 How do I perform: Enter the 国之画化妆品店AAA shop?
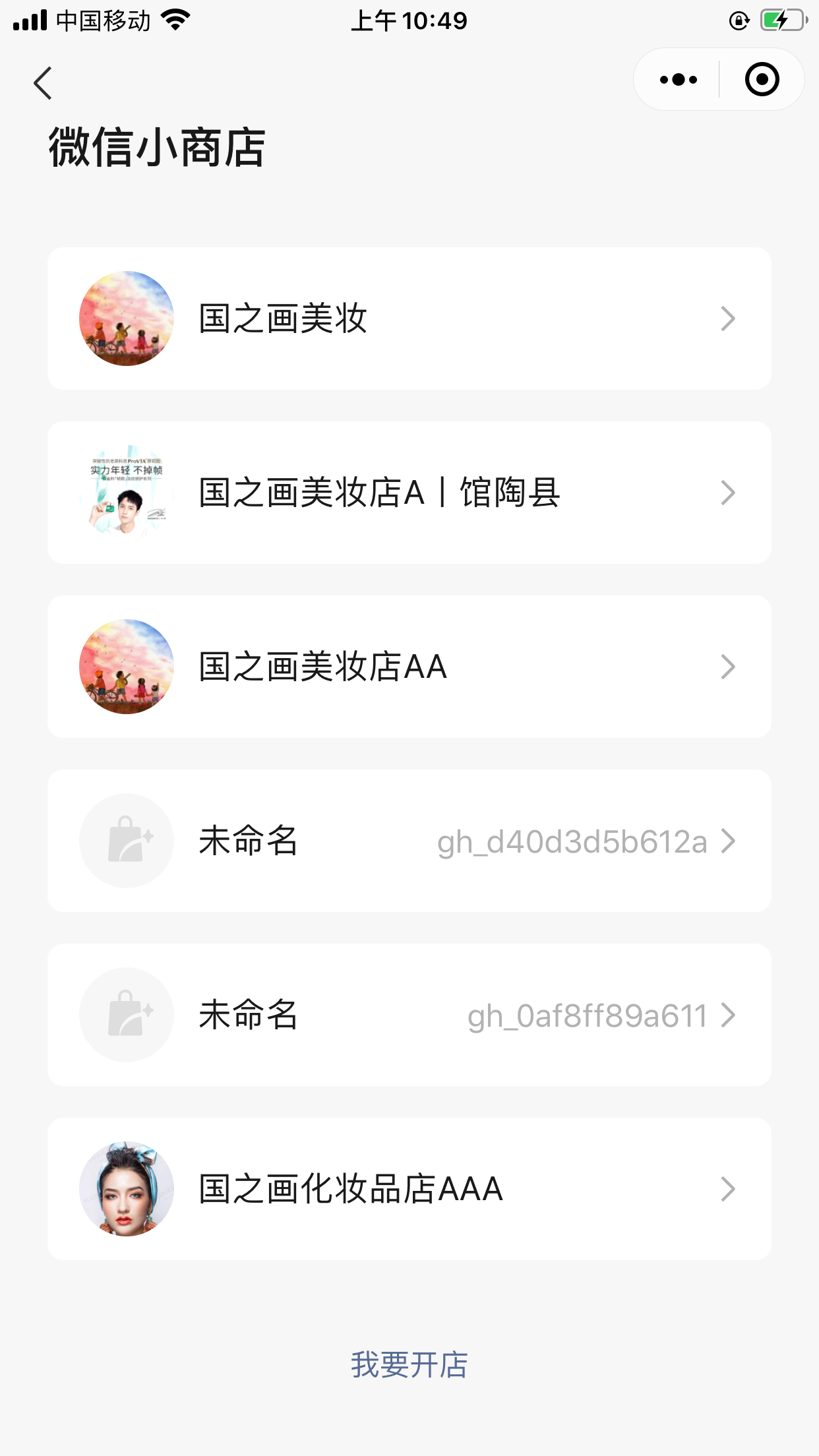click(409, 1189)
